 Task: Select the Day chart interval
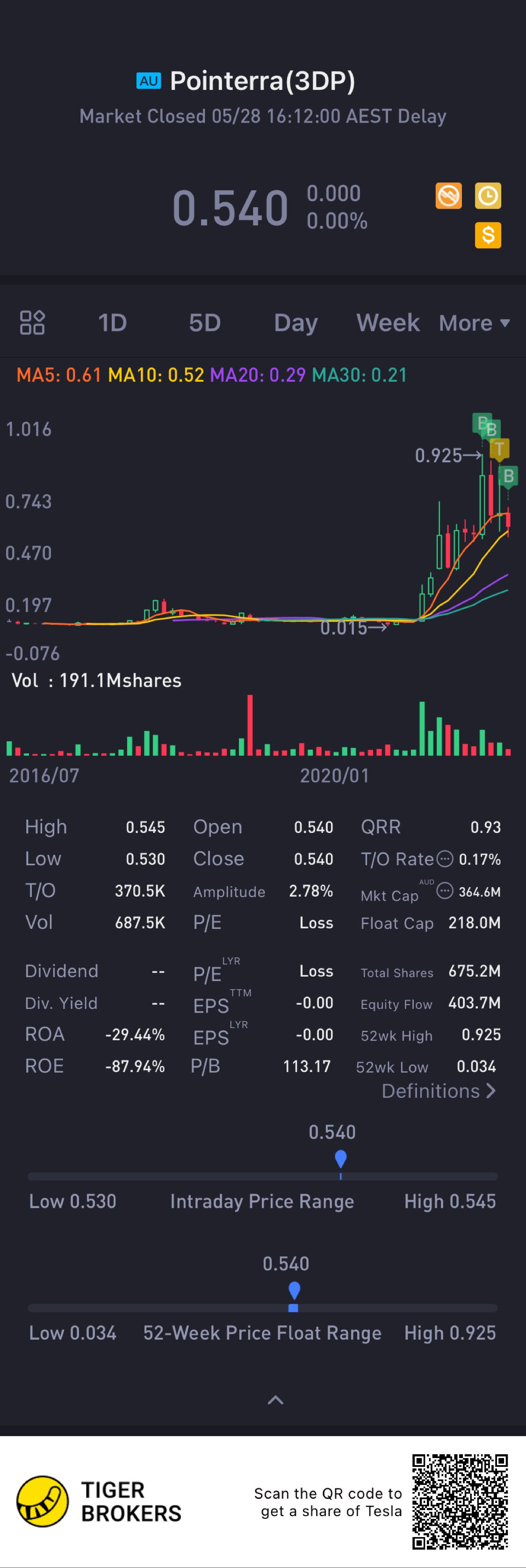(x=295, y=322)
